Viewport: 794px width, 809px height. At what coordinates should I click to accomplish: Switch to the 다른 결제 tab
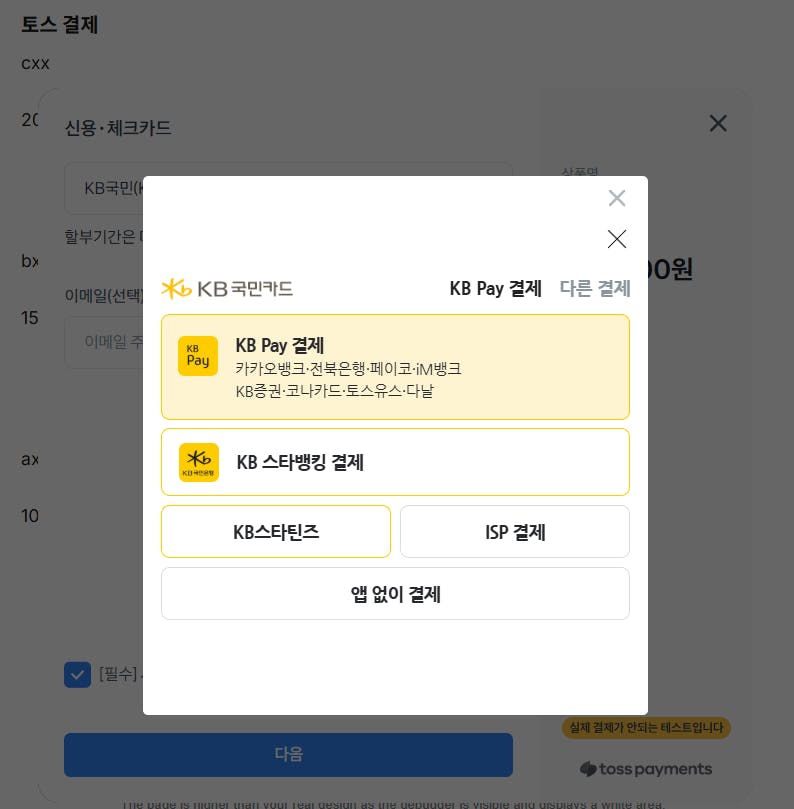pos(595,289)
